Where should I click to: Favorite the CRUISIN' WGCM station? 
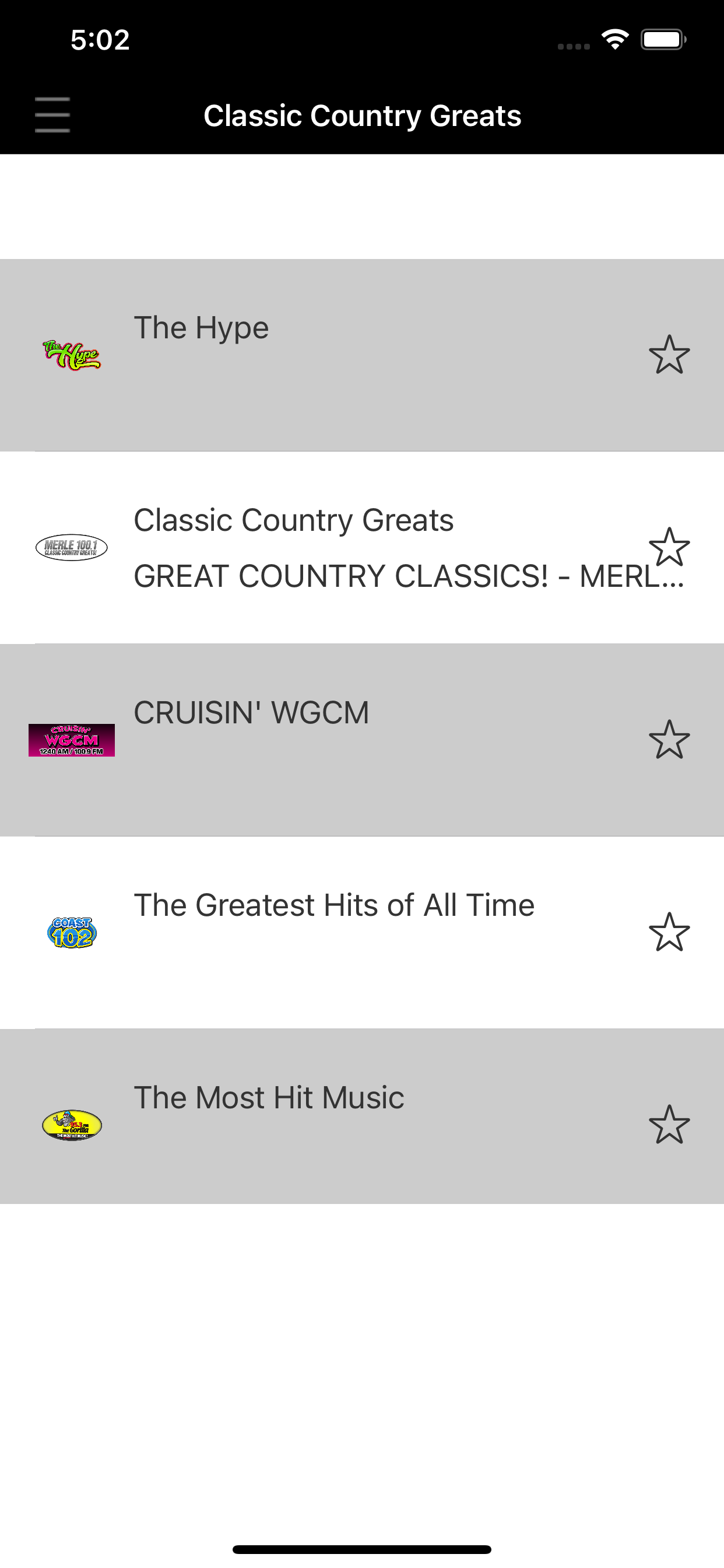click(669, 740)
